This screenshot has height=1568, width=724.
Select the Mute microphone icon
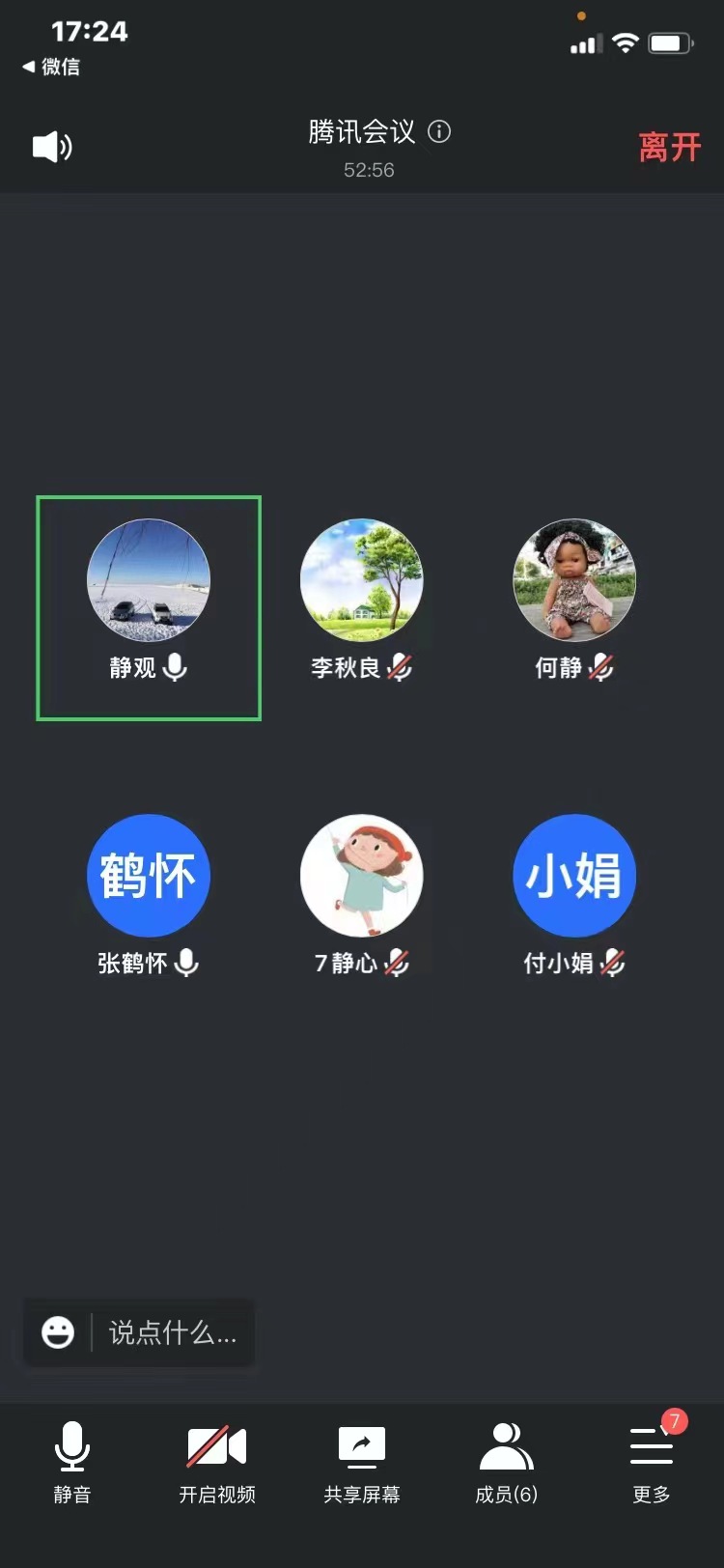point(72,1444)
